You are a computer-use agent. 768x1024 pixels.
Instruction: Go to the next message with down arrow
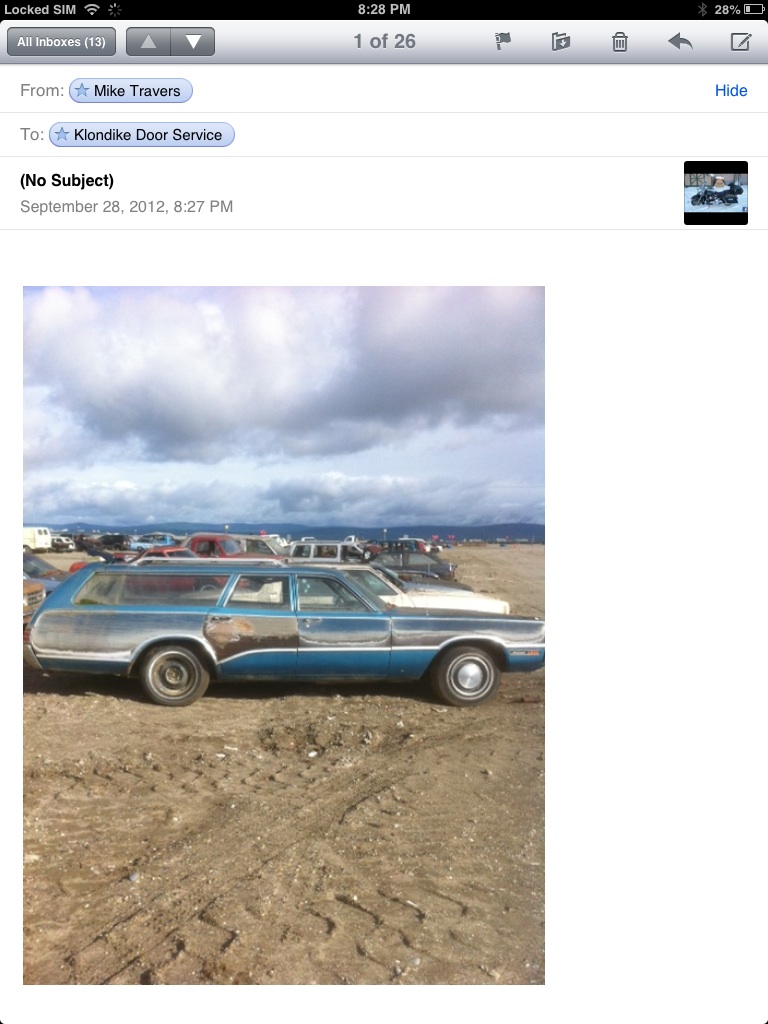coord(193,42)
